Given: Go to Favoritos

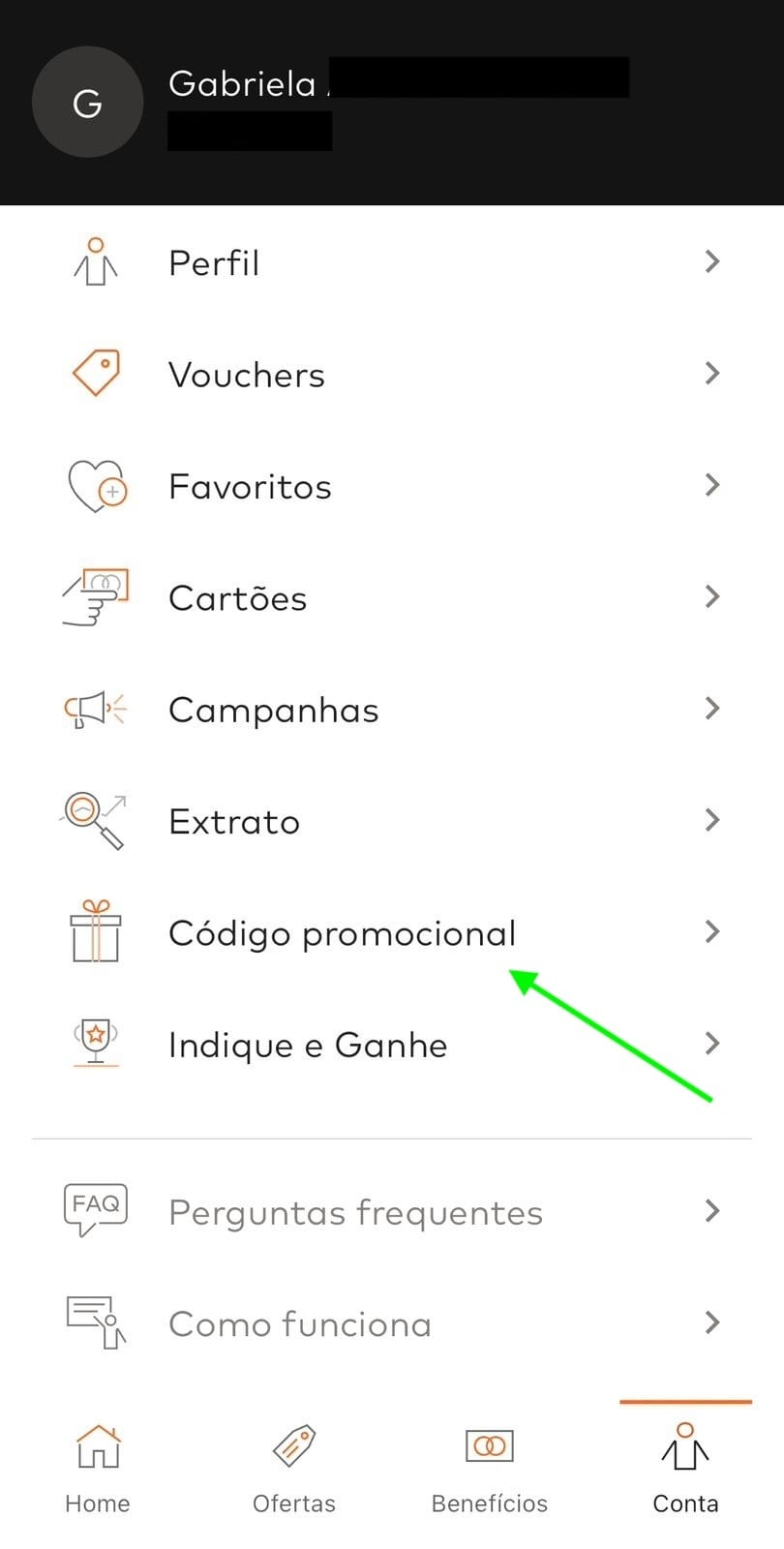Looking at the screenshot, I should click(392, 486).
